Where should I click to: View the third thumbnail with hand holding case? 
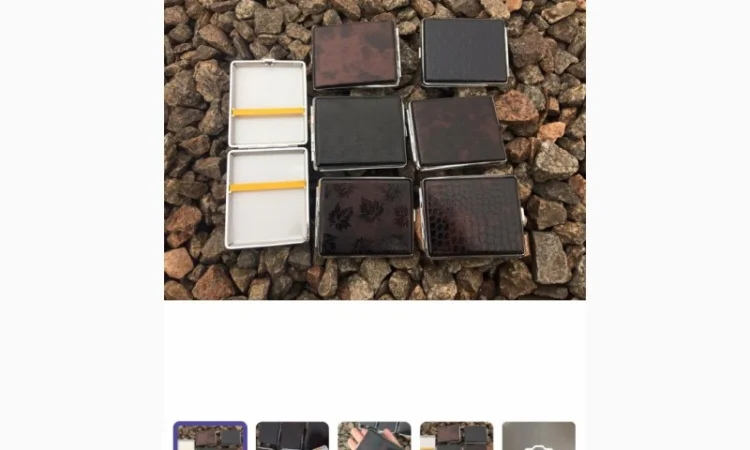click(x=374, y=437)
